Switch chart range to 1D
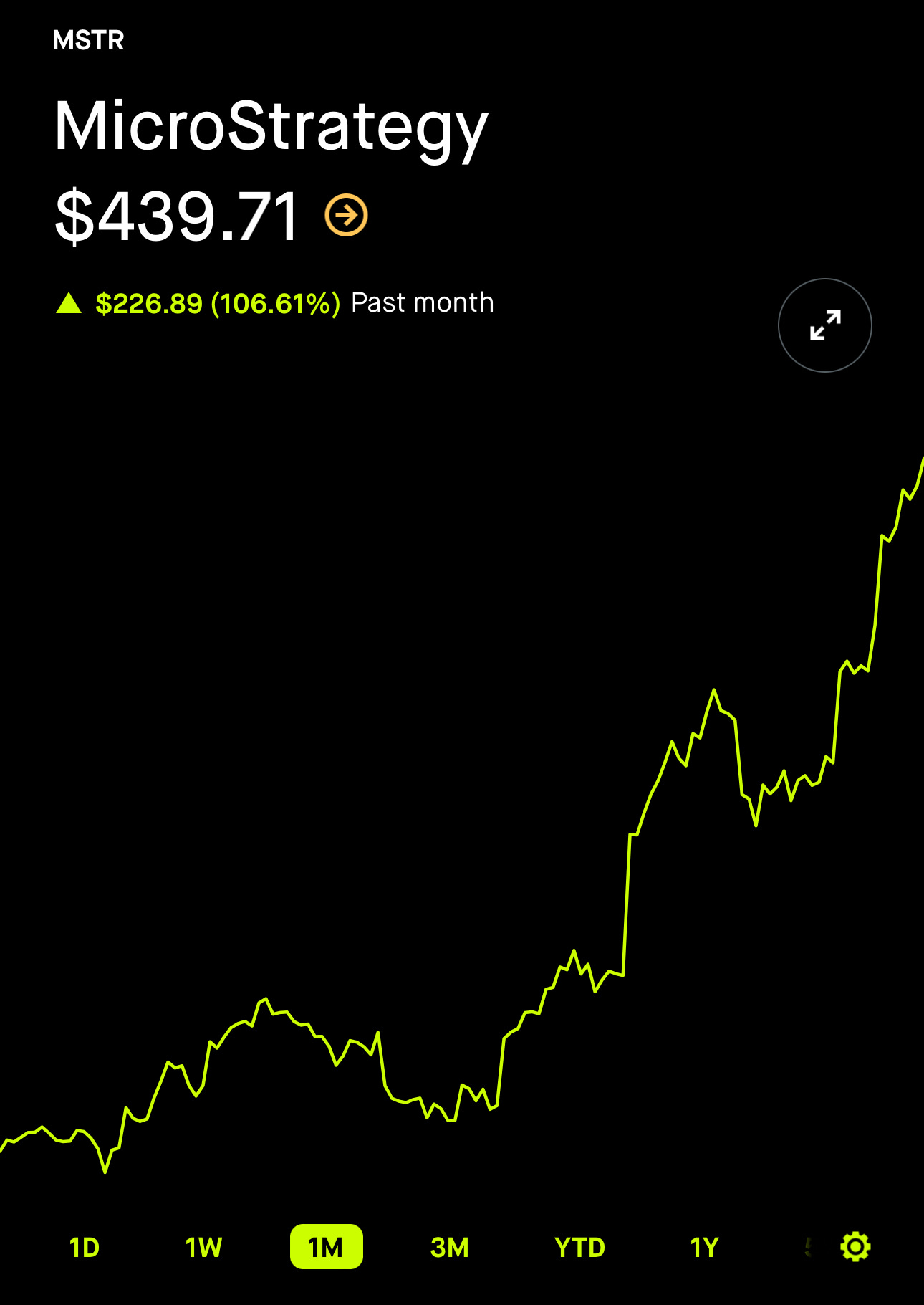This screenshot has width=924, height=1305. click(85, 1248)
